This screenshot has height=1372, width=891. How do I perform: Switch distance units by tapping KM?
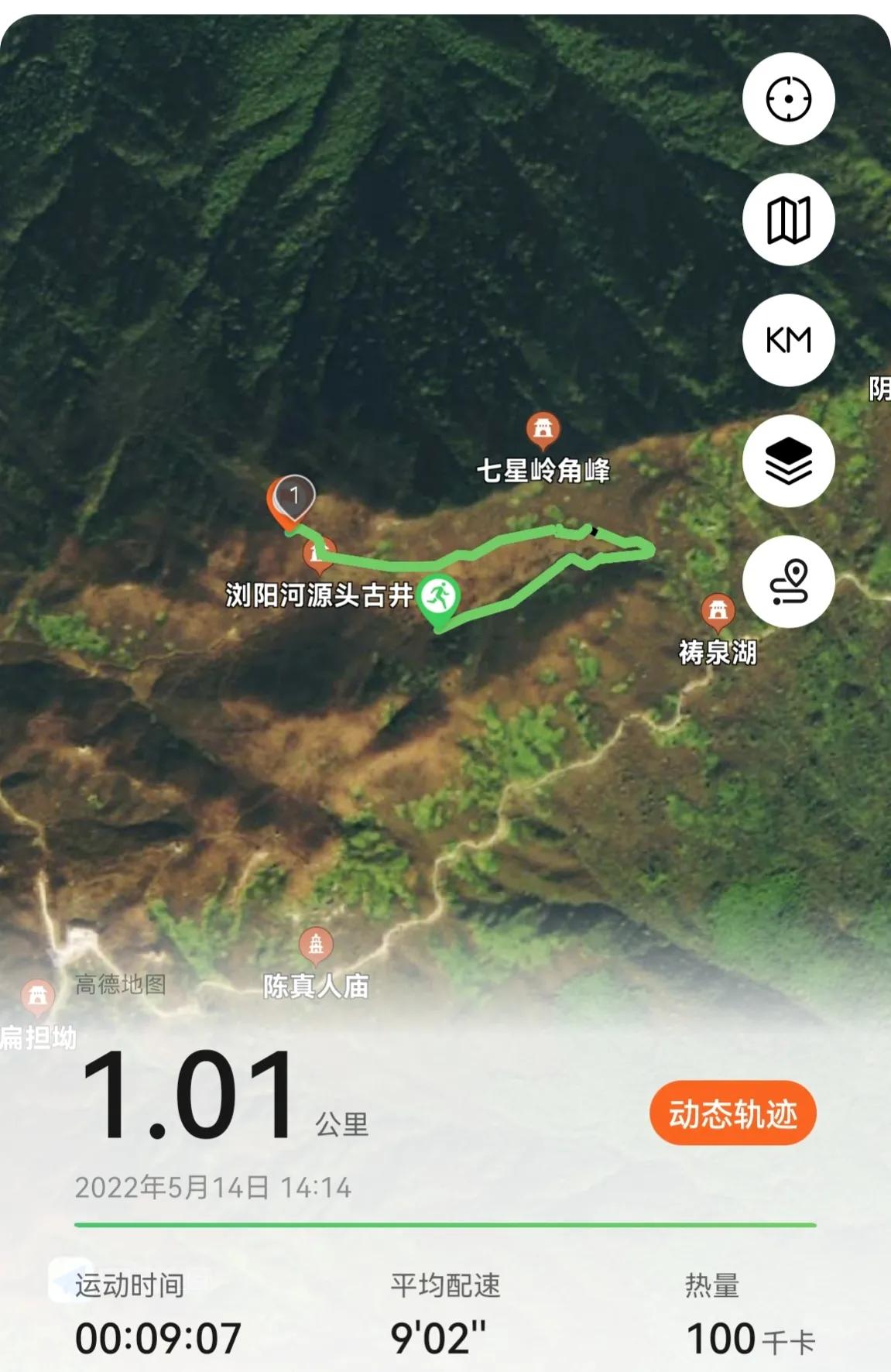[787, 339]
